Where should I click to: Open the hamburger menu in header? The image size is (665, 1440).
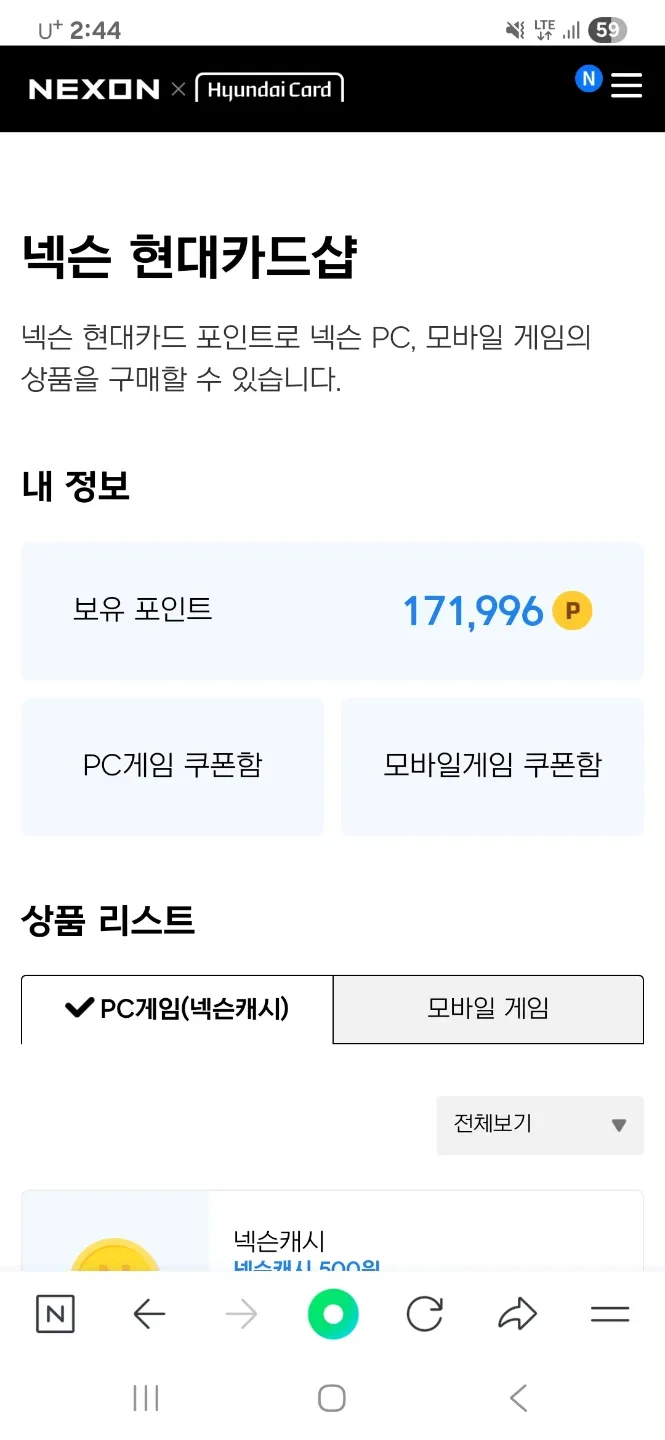626,86
